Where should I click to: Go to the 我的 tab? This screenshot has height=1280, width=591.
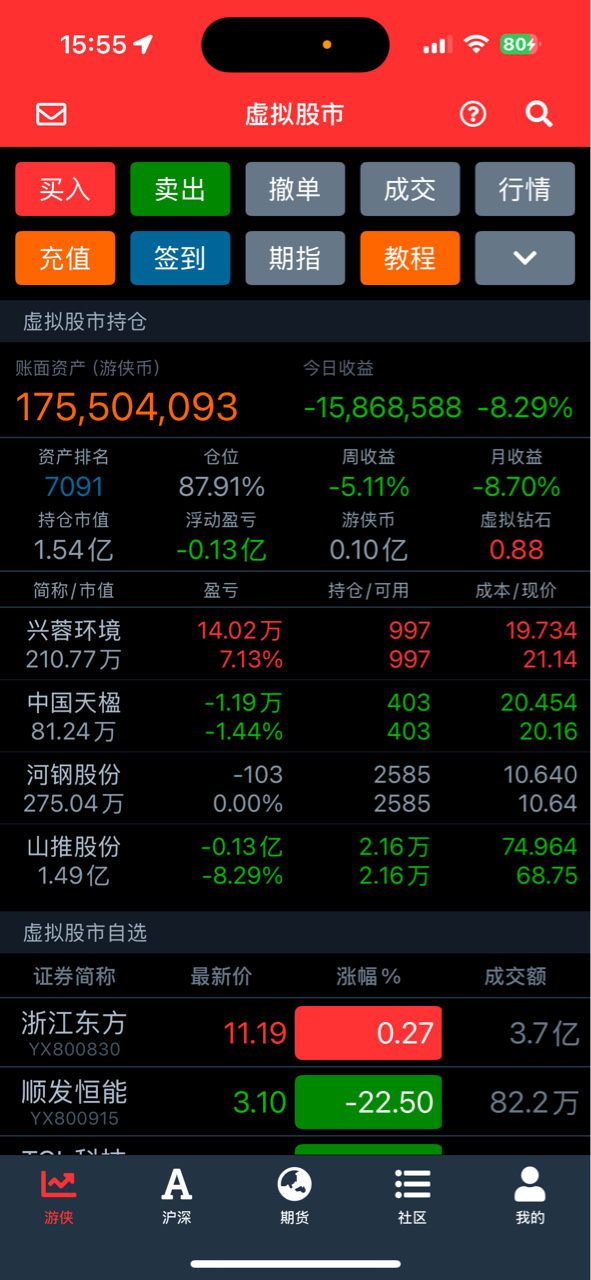click(530, 1196)
